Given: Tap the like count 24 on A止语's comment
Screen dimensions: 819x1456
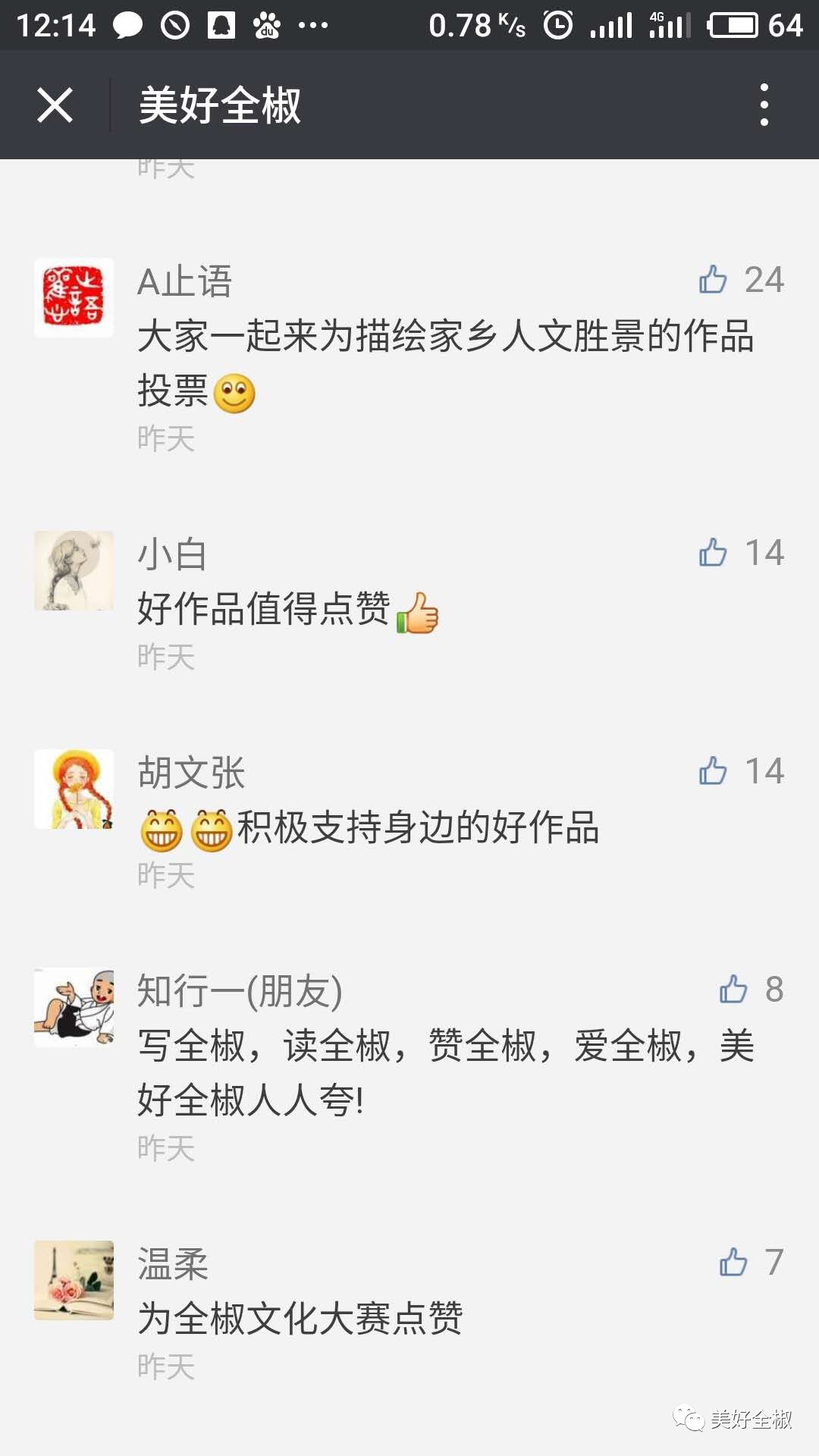Looking at the screenshot, I should 766,278.
